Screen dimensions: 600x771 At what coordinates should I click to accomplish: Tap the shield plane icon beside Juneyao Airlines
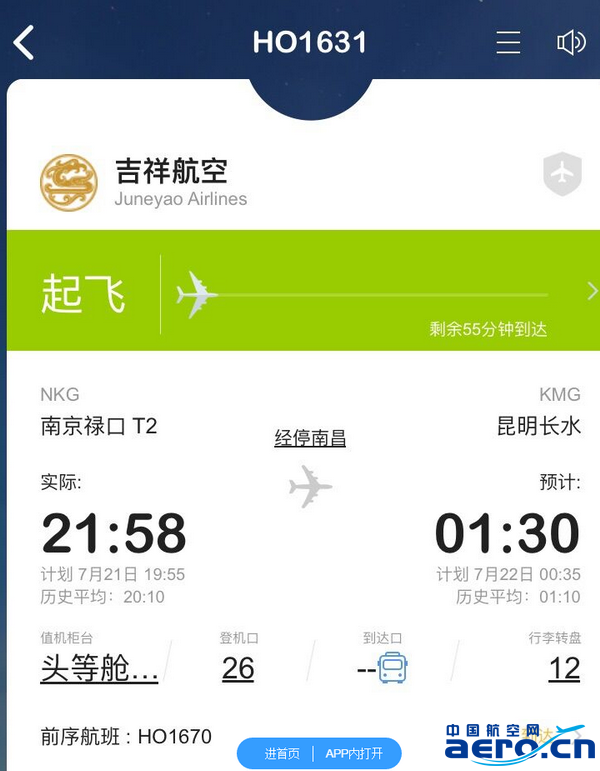[x=562, y=175]
